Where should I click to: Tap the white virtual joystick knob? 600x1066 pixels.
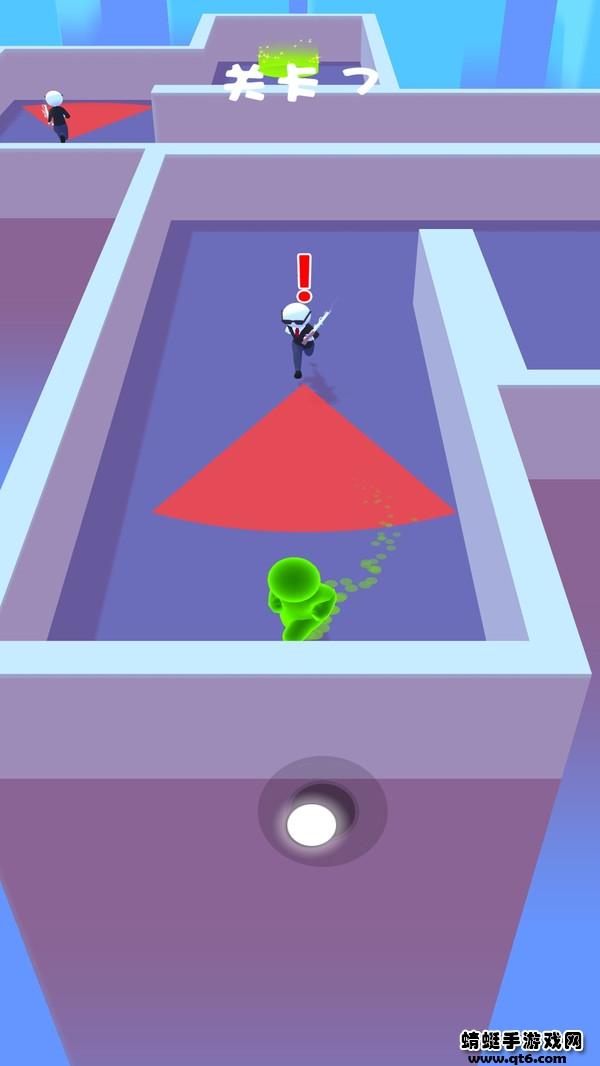tap(311, 824)
